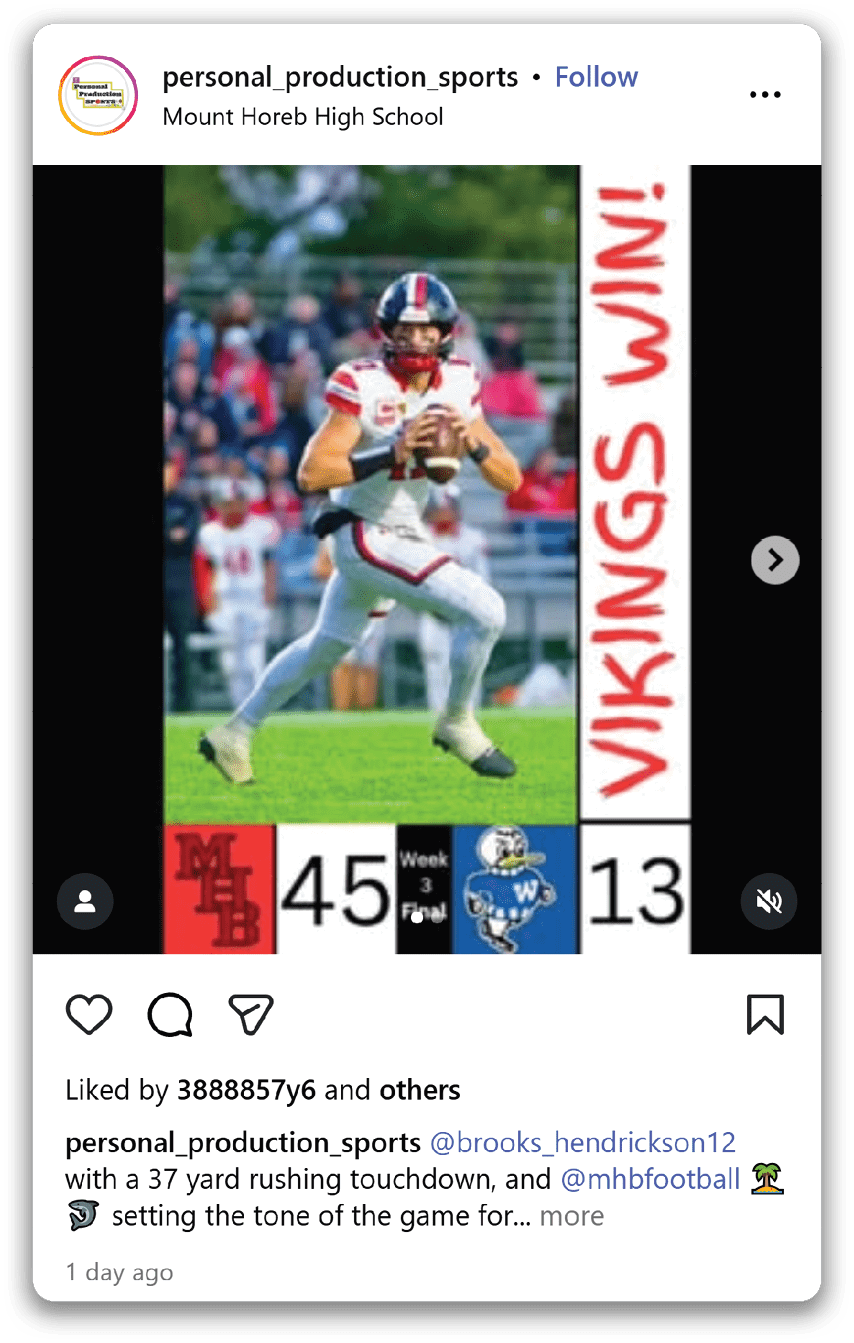854x1343 pixels.
Task: Open the @brooks_hendrickson12 mention
Action: (x=582, y=1142)
